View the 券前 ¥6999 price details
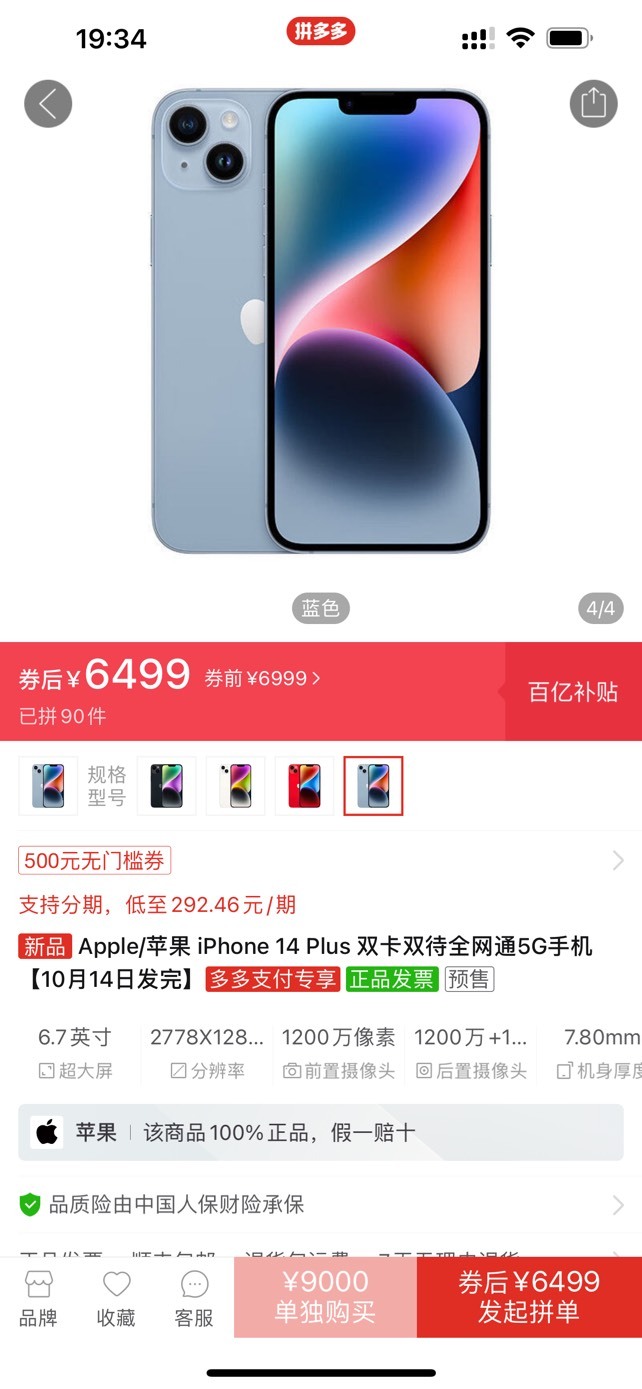Viewport: 642px width, 1389px height. point(263,678)
